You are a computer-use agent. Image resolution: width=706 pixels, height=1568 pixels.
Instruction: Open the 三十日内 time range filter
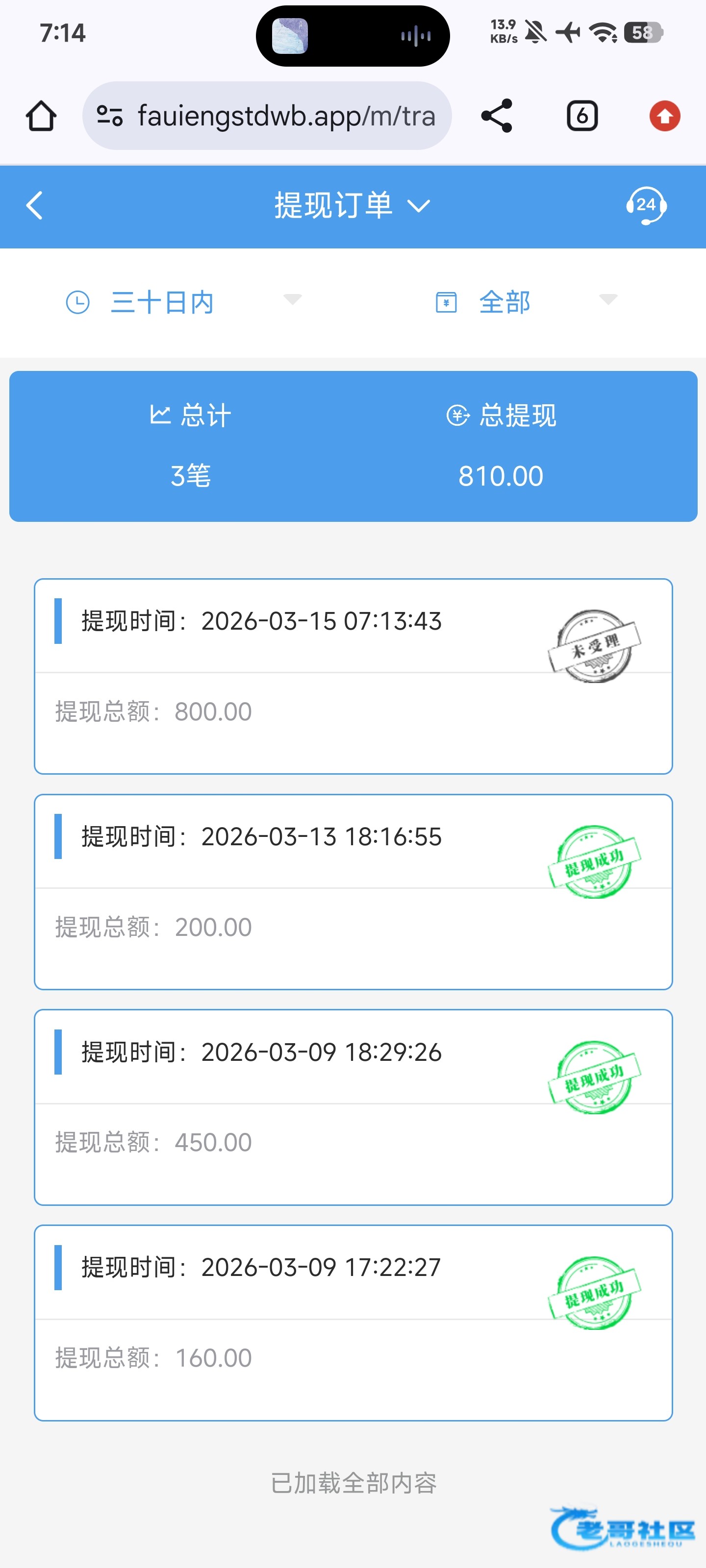(183, 302)
